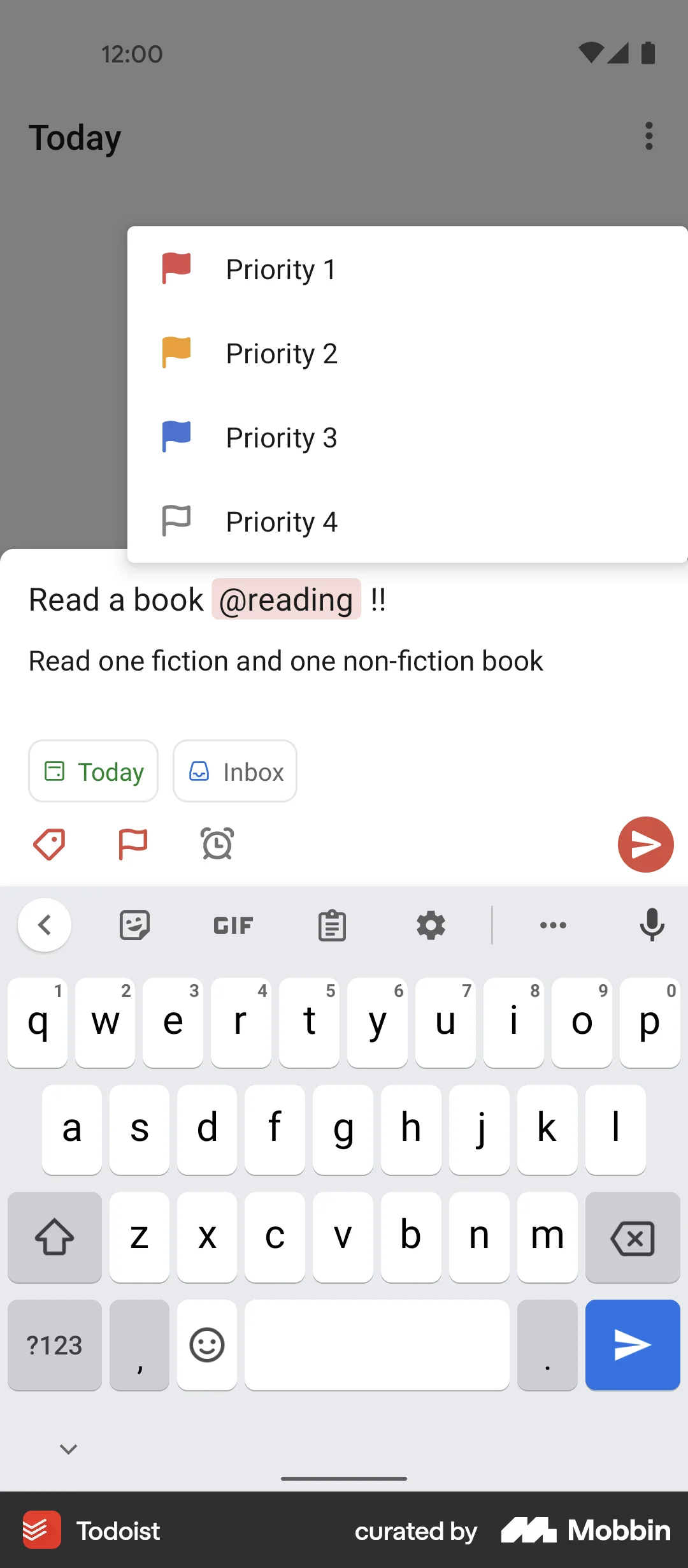Open the priority flag picker
The image size is (688, 1568).
coord(132,843)
